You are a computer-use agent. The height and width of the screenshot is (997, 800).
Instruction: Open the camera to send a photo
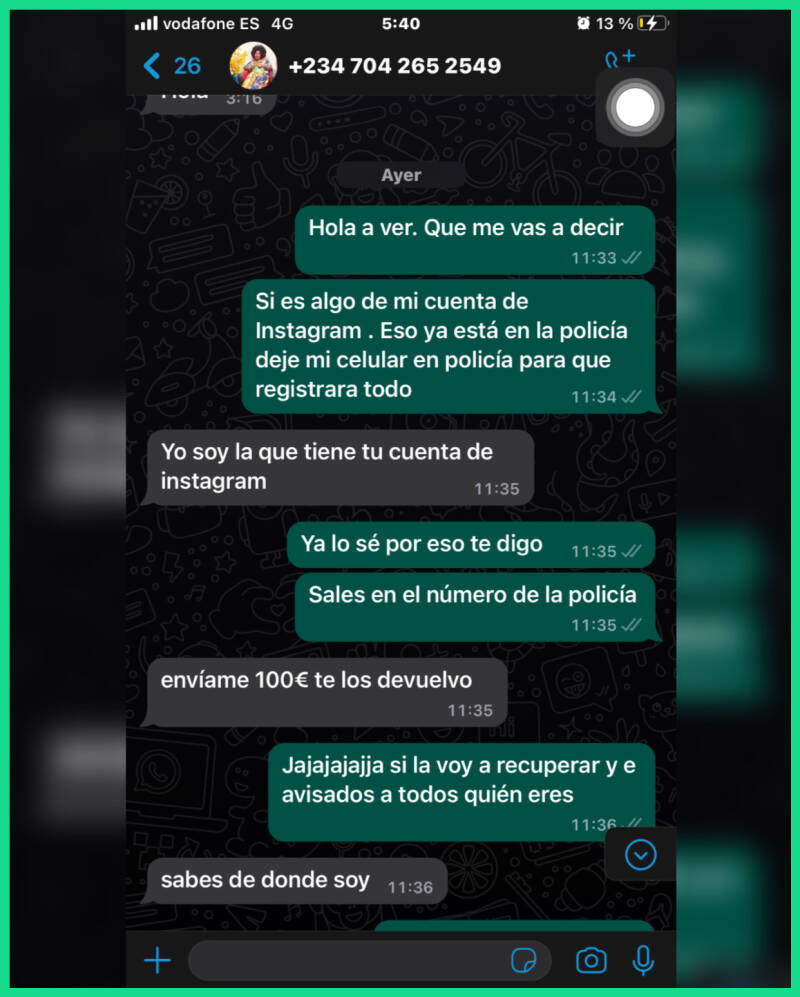click(591, 961)
